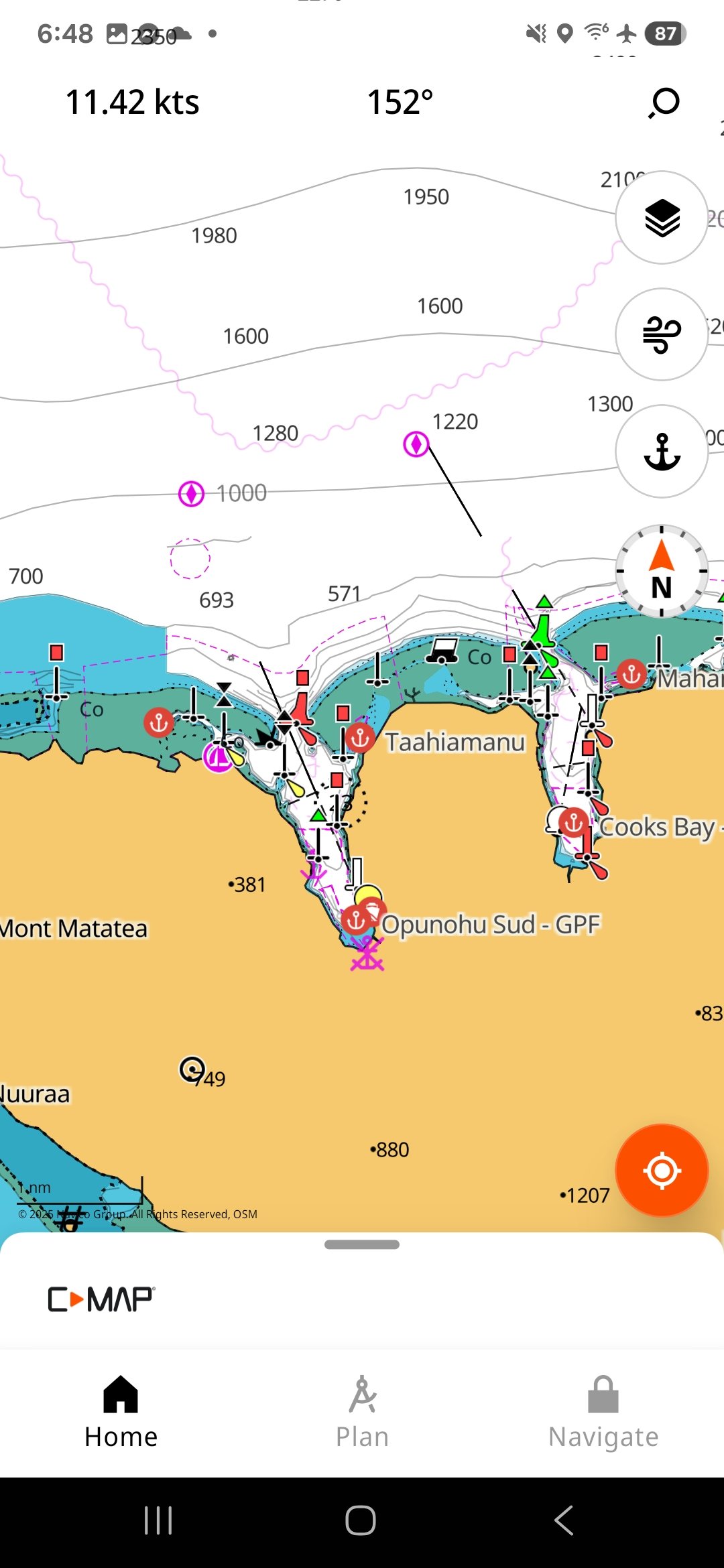Open the Opunohu Sud - GPF anchorage marker
The width and height of the screenshot is (724, 1568).
point(355,921)
